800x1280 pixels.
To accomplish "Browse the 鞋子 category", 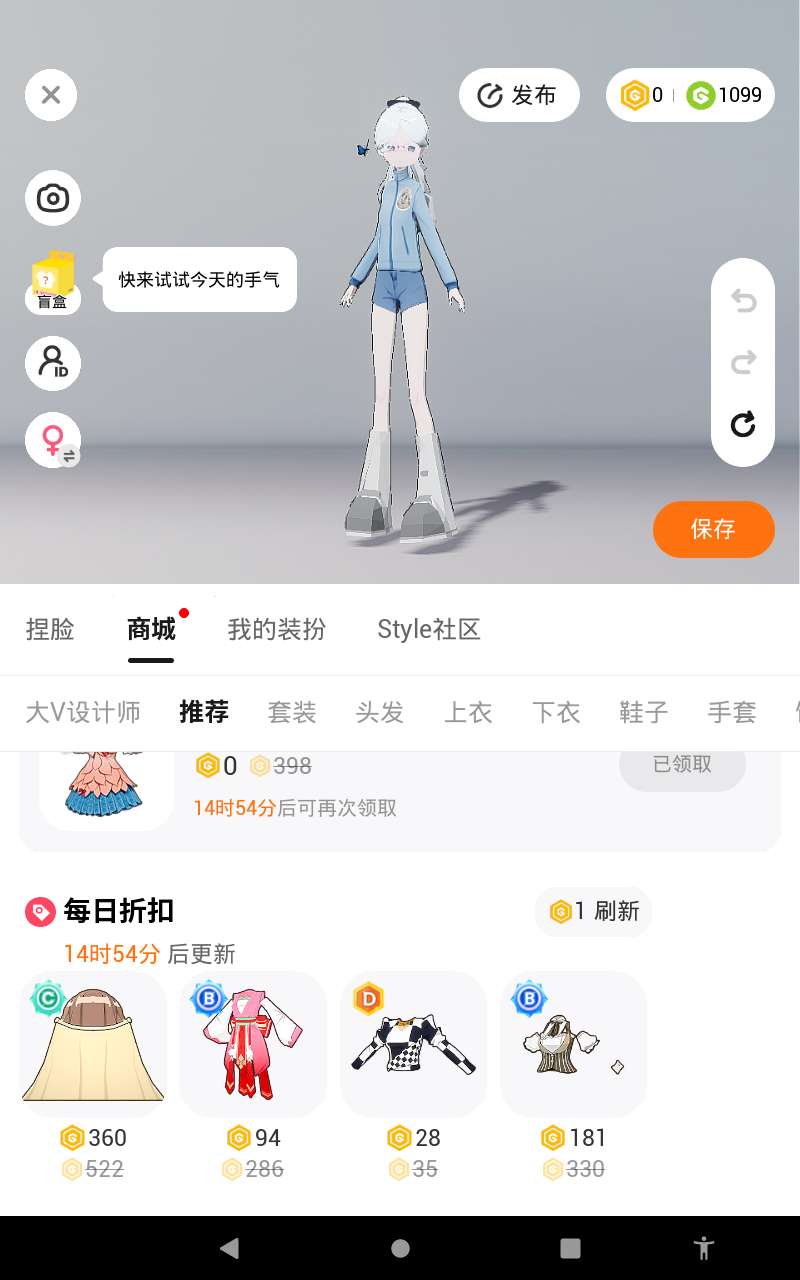I will [x=644, y=712].
